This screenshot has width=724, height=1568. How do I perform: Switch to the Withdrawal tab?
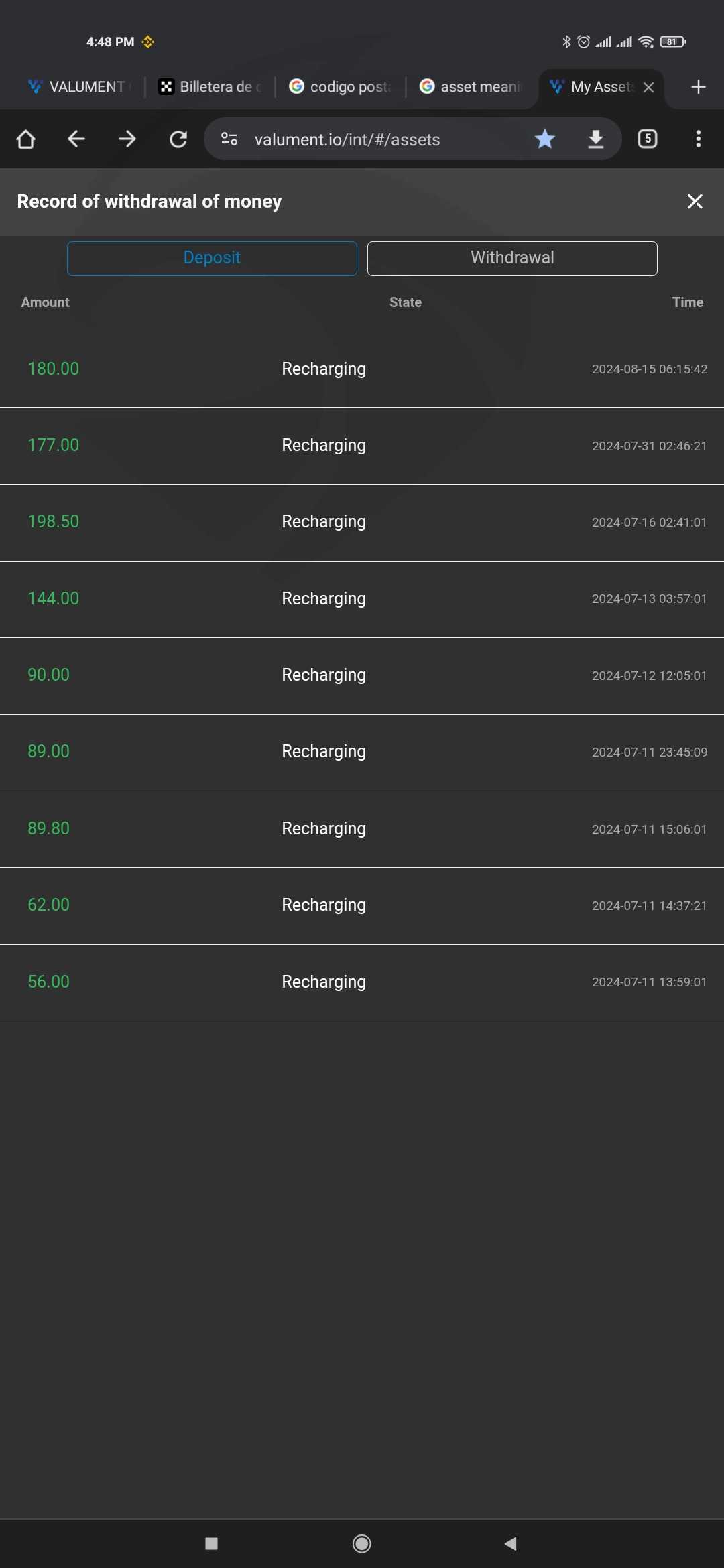[x=512, y=258]
